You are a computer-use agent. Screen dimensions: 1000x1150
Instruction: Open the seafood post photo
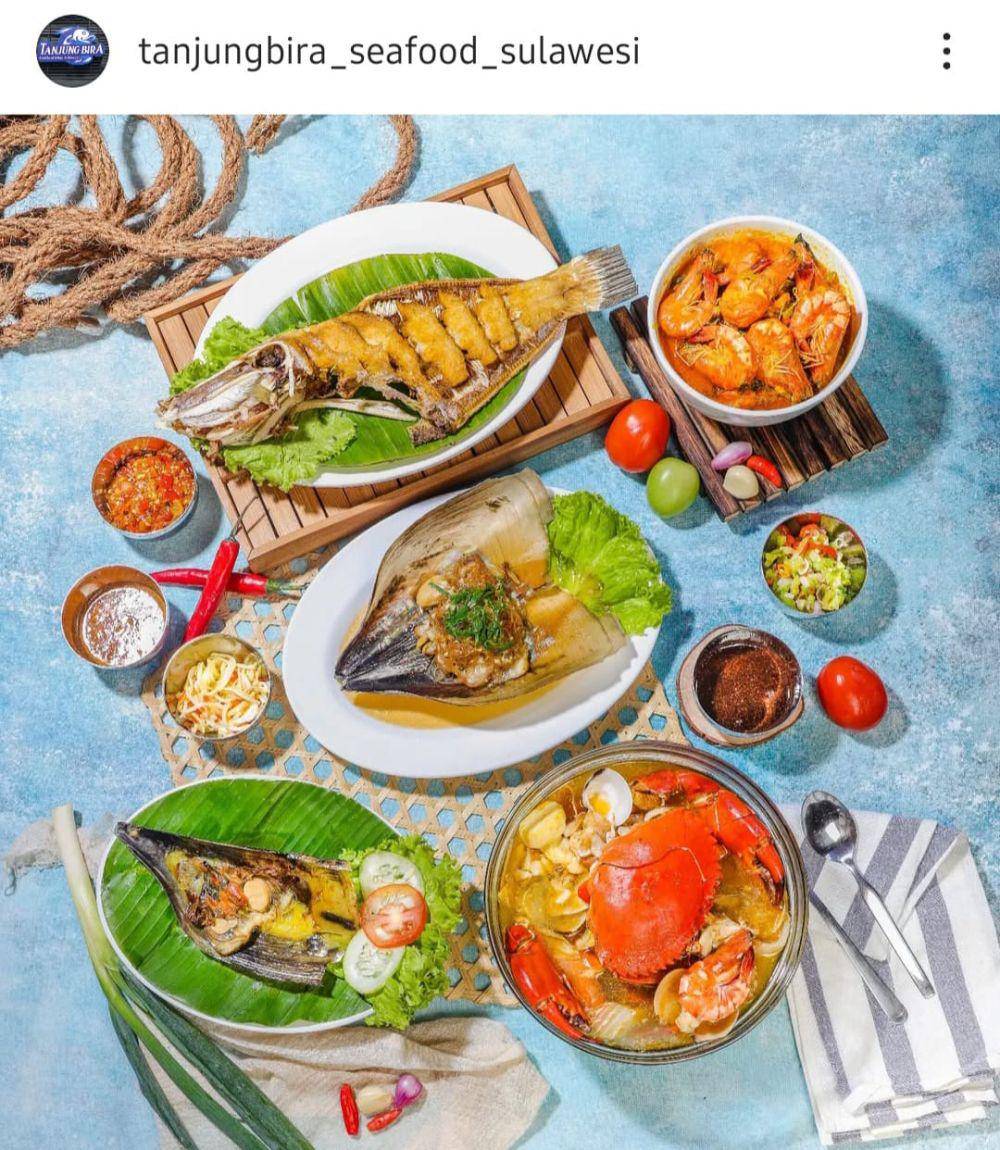pos(500,630)
